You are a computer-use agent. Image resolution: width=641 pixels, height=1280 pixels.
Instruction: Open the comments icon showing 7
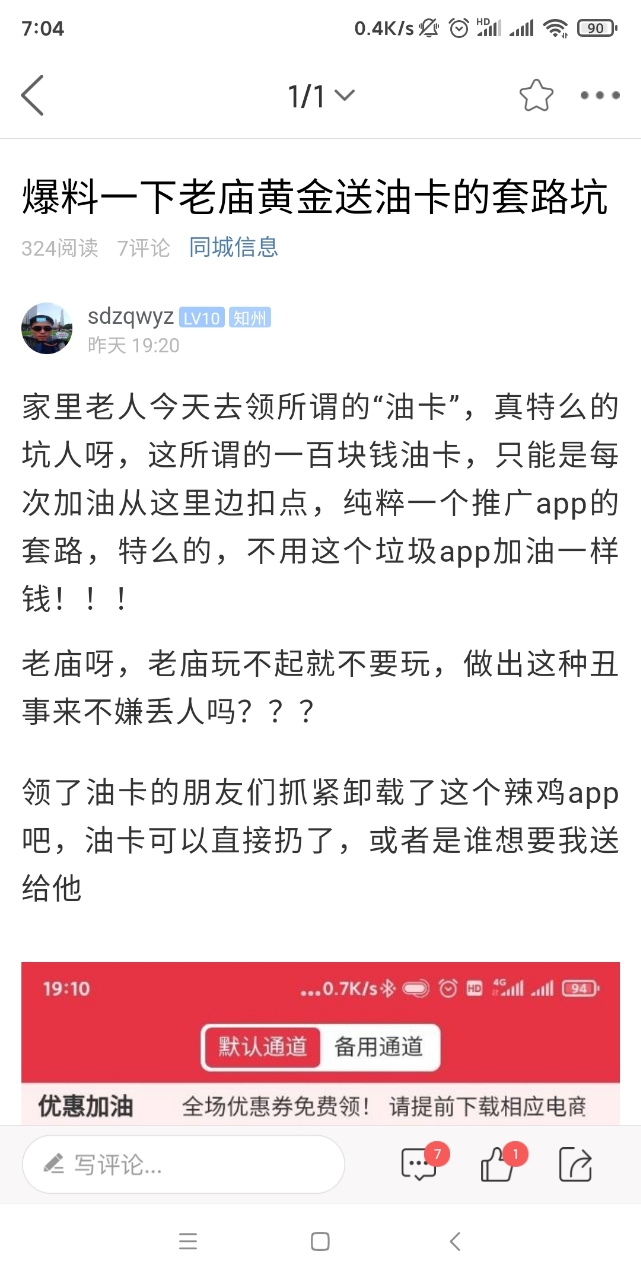pyautogui.click(x=419, y=1164)
